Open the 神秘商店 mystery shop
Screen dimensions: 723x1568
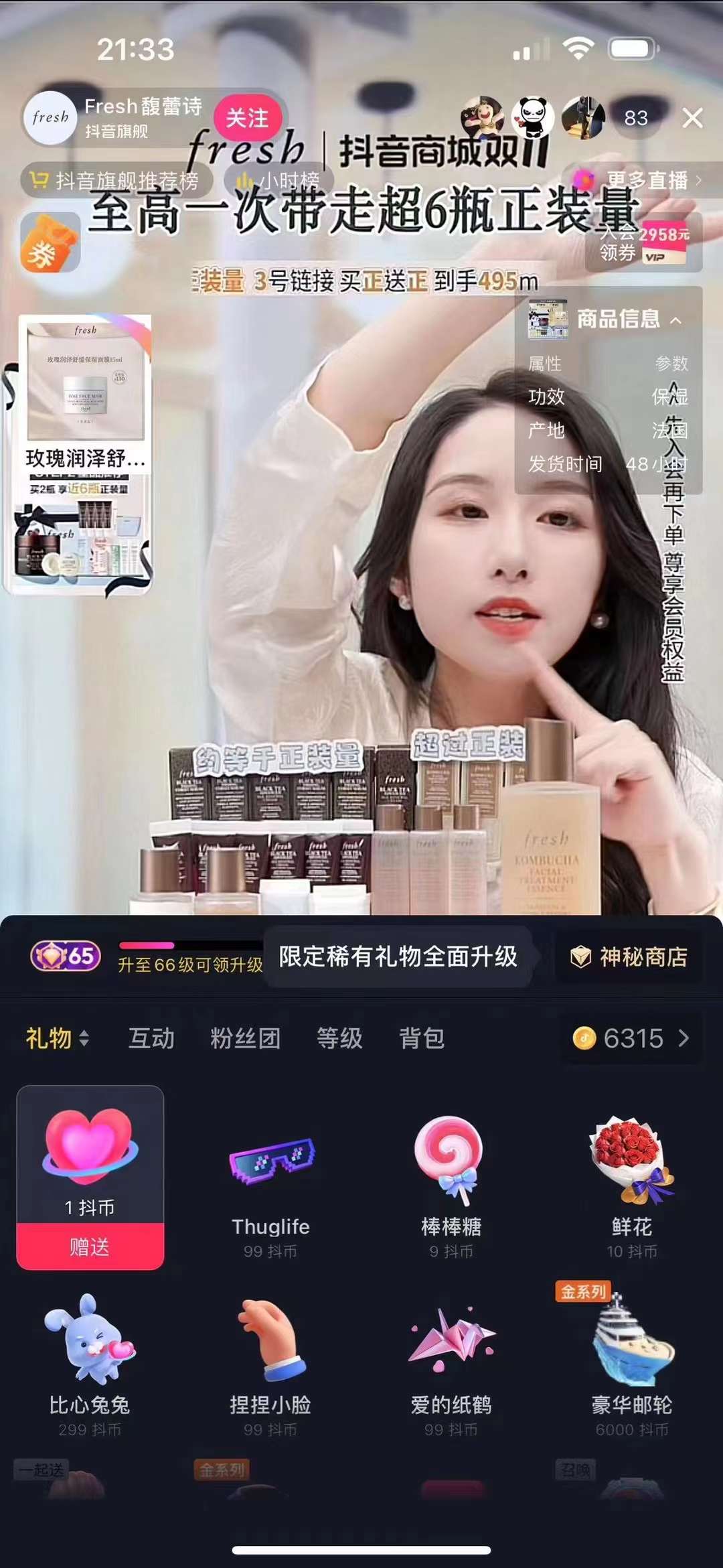click(x=629, y=957)
